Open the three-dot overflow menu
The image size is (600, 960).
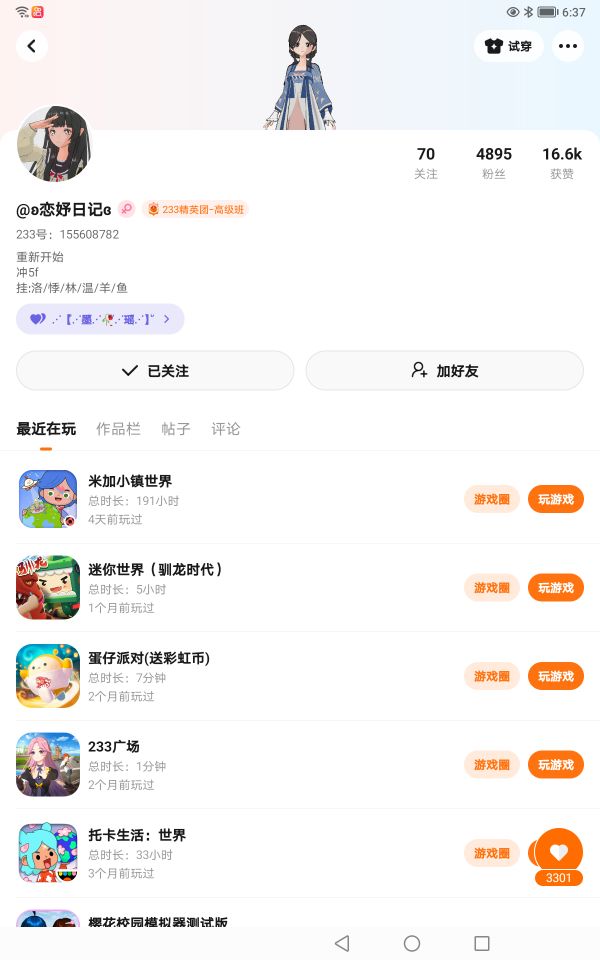[x=568, y=46]
